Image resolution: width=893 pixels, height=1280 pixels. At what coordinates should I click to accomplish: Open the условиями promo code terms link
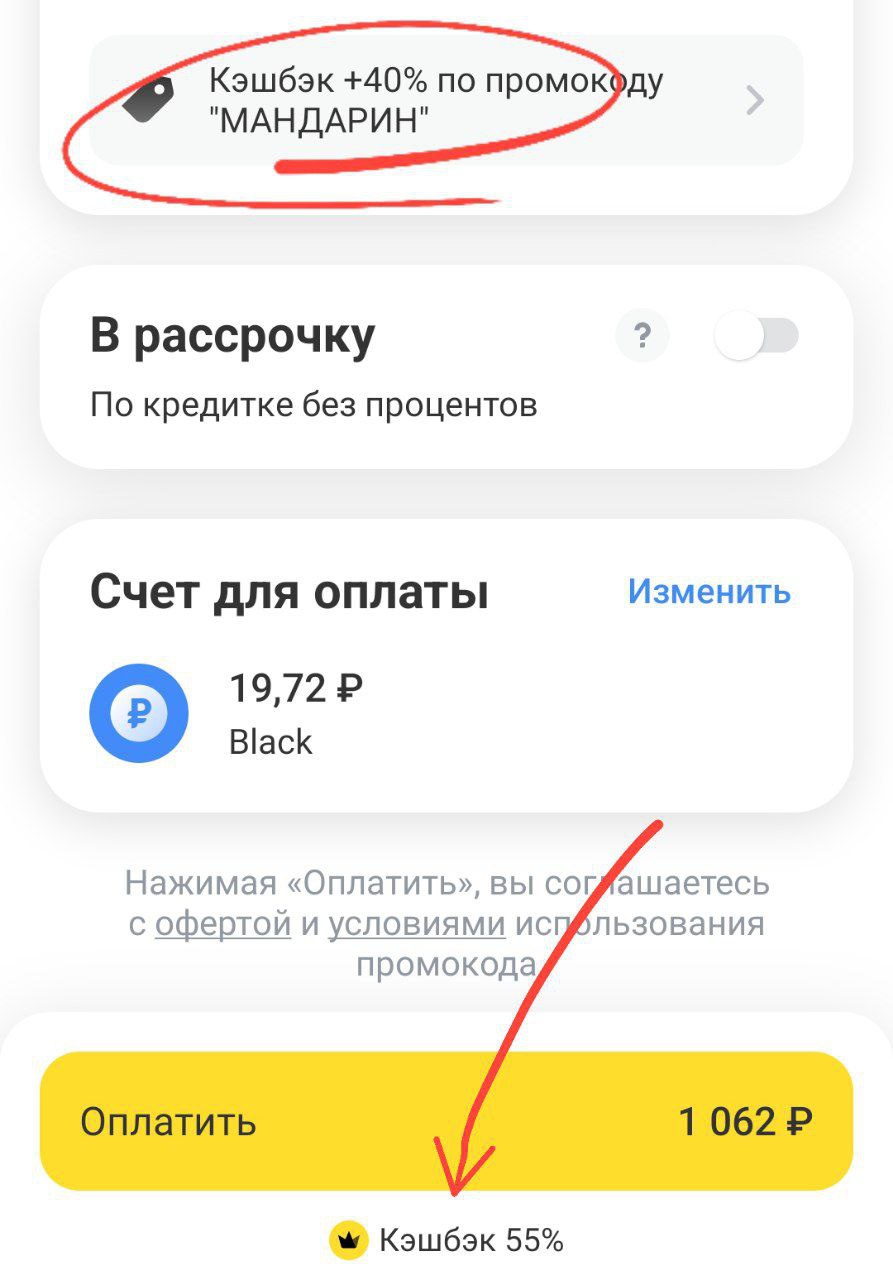tap(416, 924)
